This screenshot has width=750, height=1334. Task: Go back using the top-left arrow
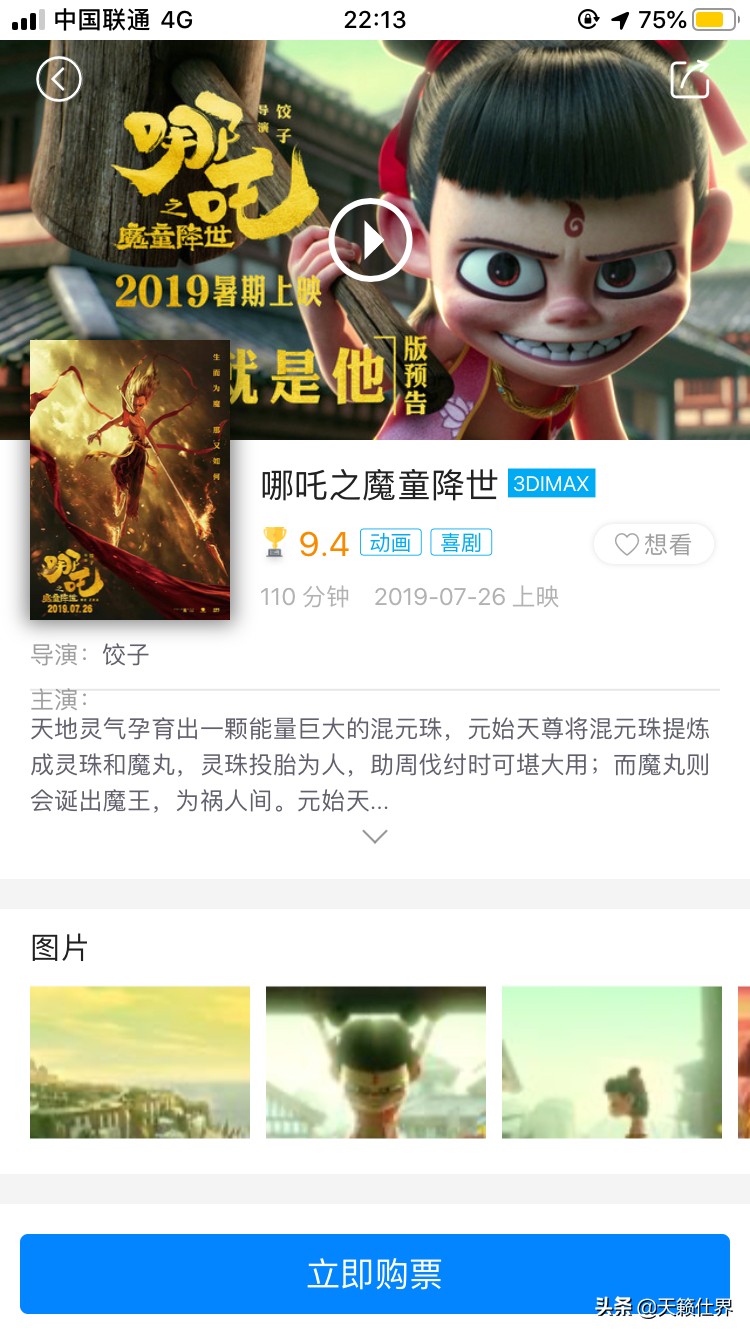click(59, 79)
